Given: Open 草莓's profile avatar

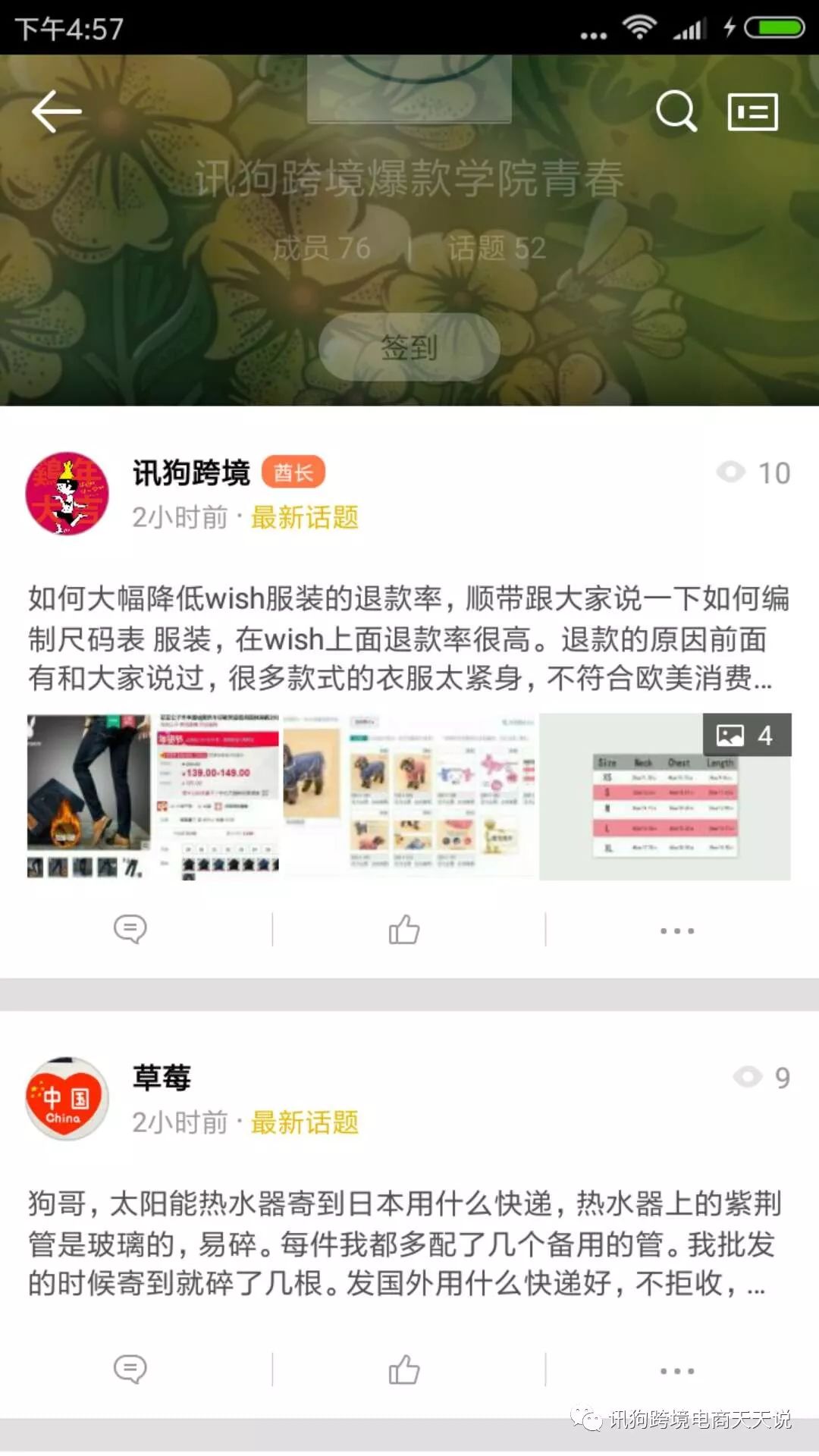Looking at the screenshot, I should (x=67, y=1098).
